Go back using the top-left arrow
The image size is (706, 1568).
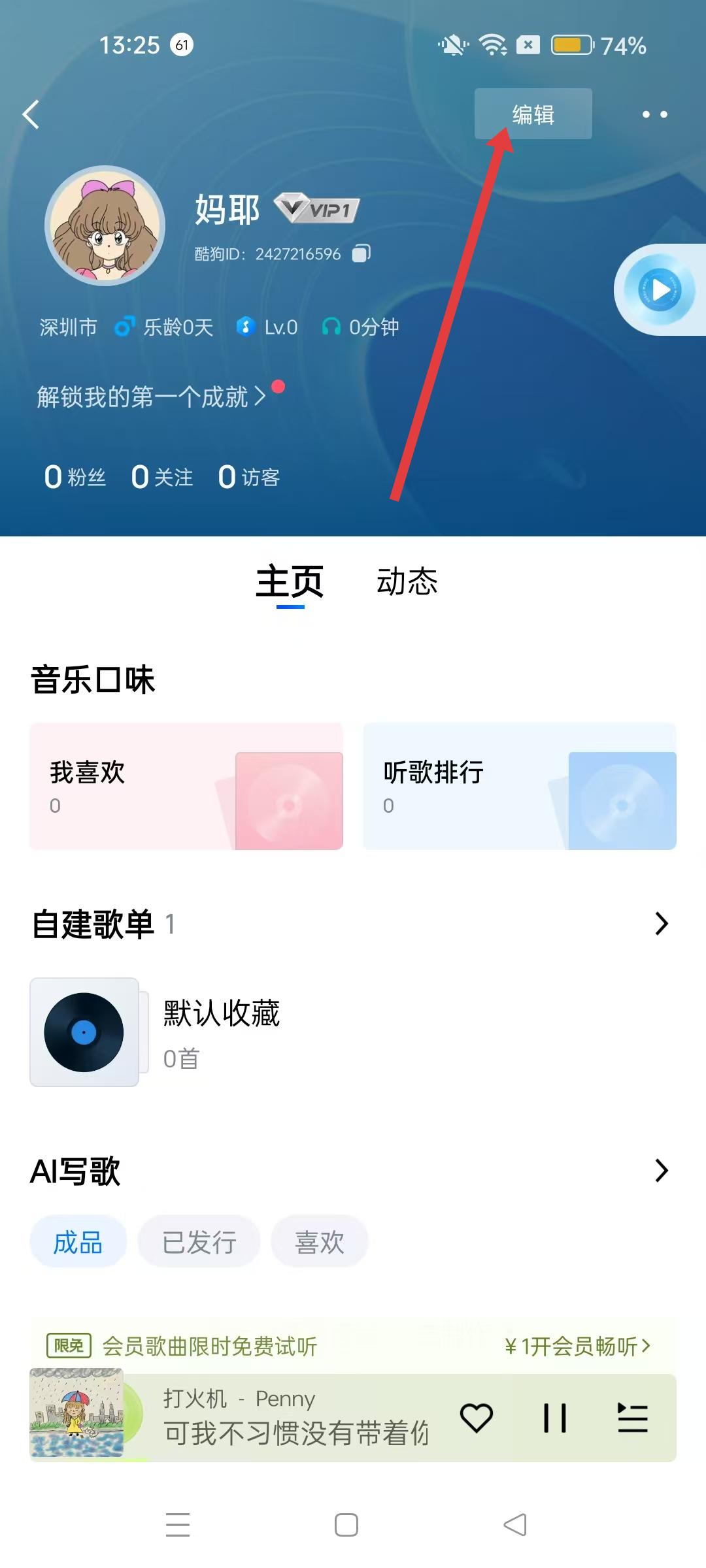coord(31,115)
